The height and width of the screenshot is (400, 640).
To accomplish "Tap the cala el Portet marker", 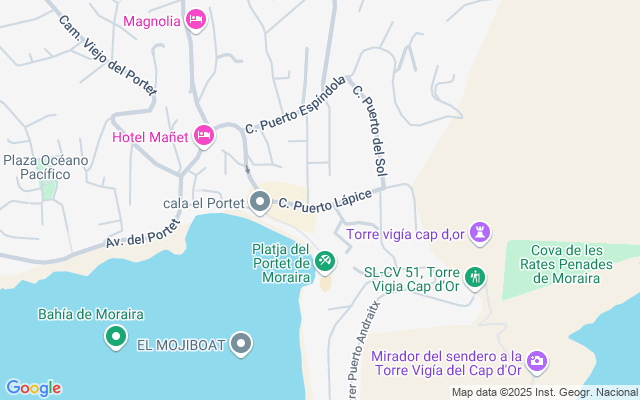I will click(x=260, y=203).
